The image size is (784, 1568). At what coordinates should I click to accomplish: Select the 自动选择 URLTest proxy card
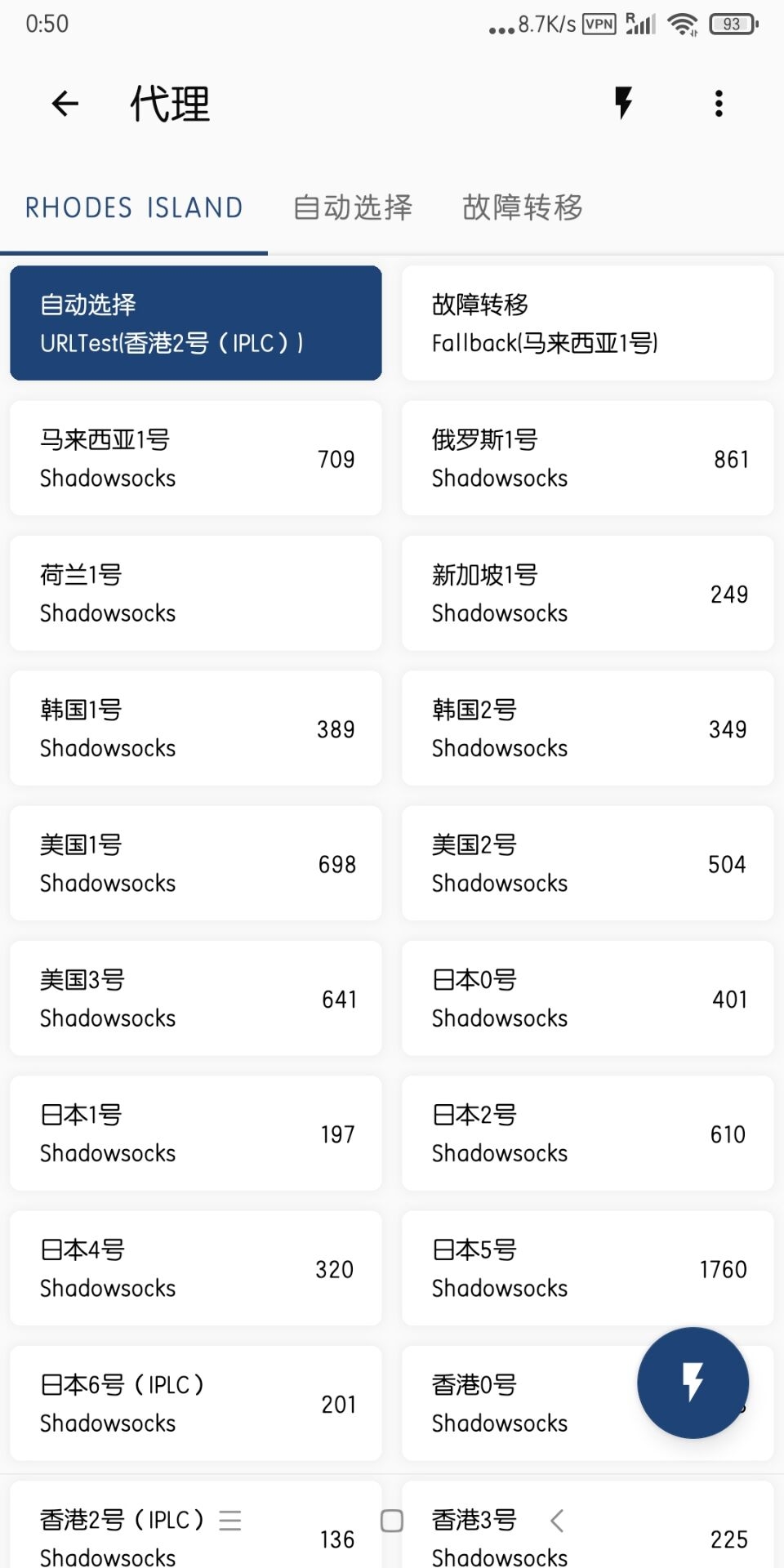coord(196,323)
